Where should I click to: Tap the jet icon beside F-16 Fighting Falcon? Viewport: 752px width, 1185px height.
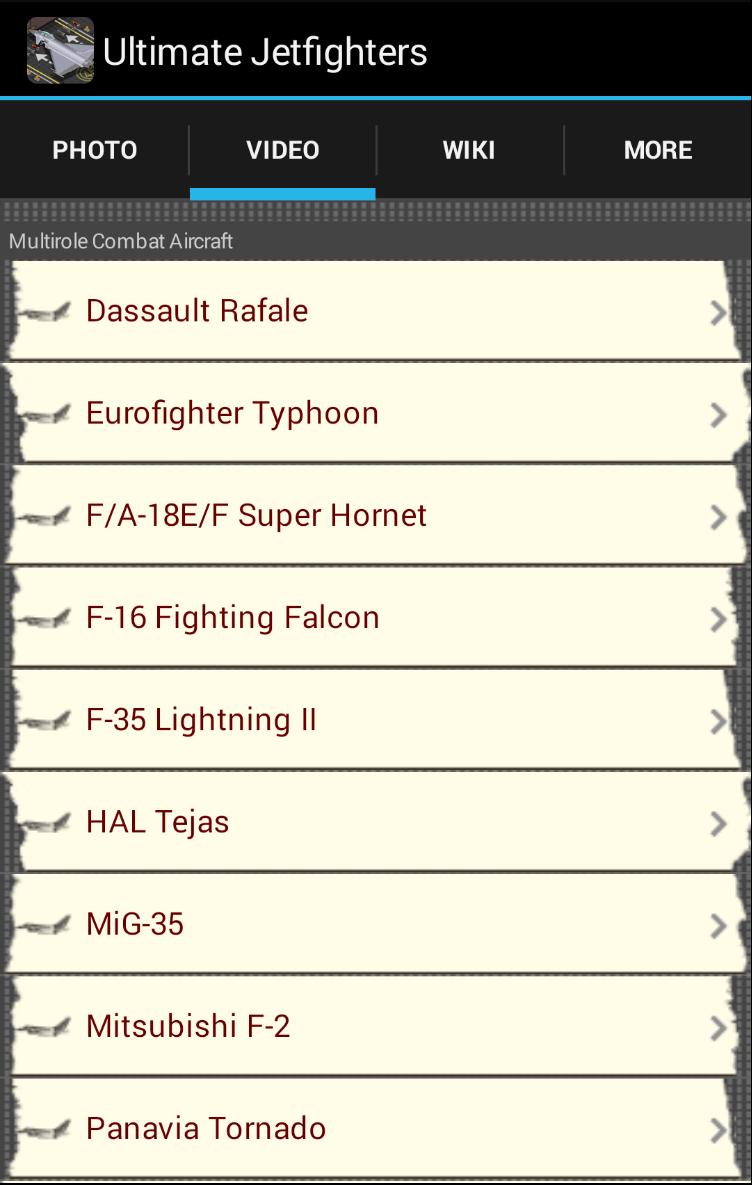[x=45, y=618]
